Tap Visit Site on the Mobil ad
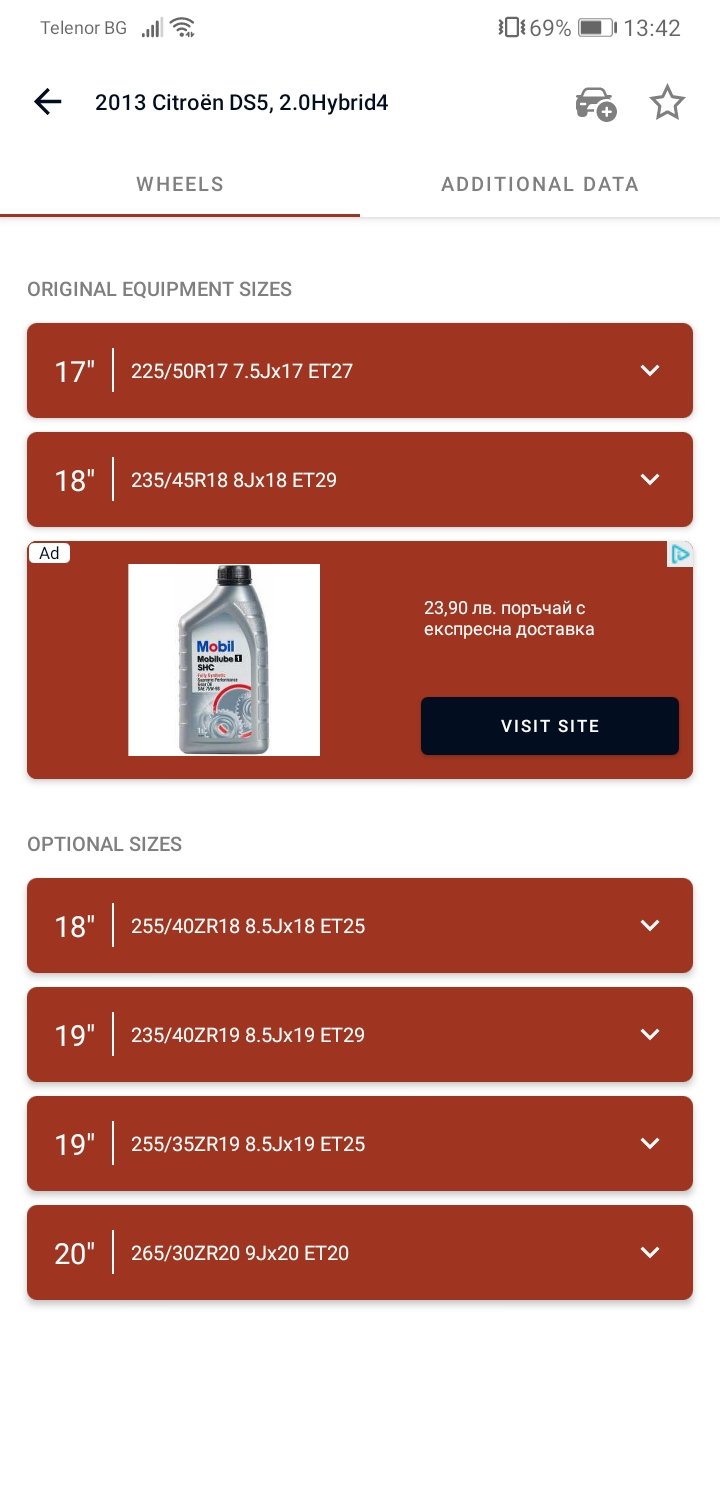The height and width of the screenshot is (1496, 720). (x=550, y=726)
